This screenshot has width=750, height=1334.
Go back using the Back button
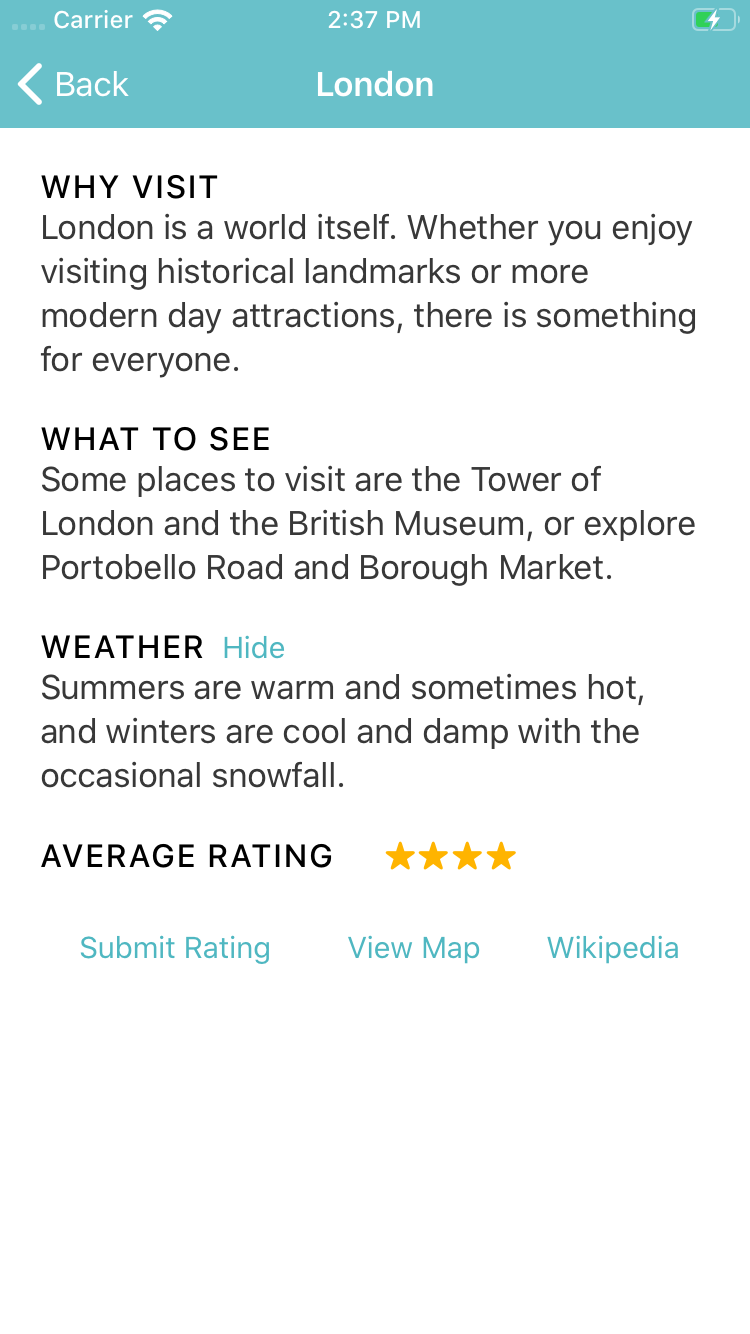pyautogui.click(x=73, y=84)
